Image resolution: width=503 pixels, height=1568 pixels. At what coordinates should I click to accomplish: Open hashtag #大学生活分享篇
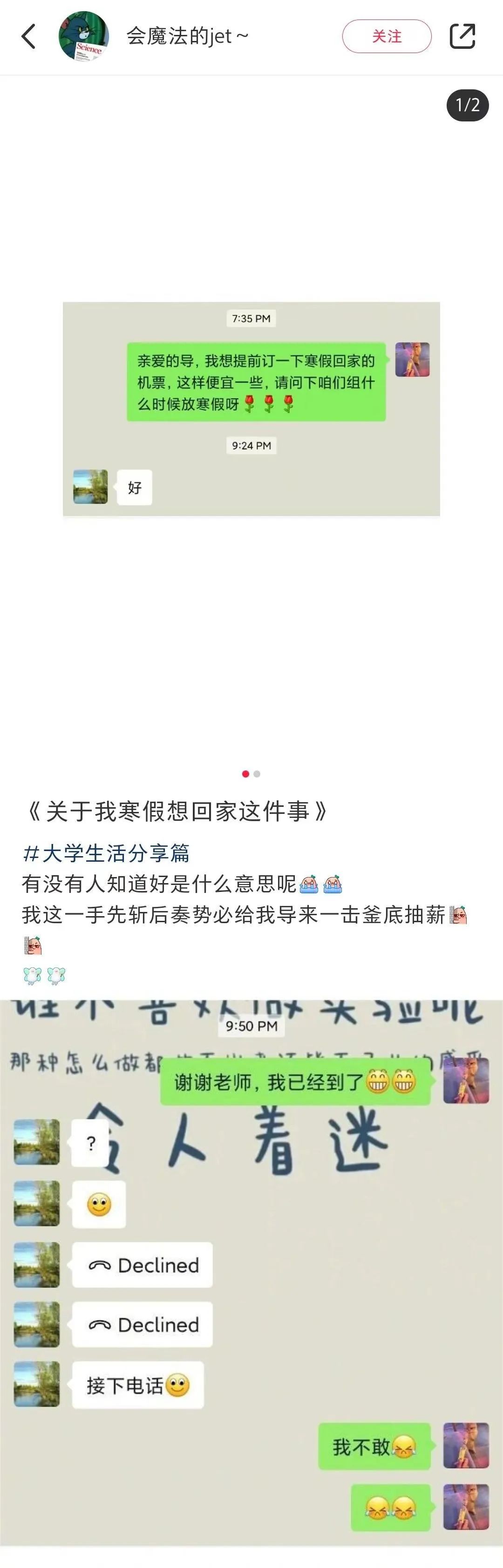pyautogui.click(x=106, y=853)
